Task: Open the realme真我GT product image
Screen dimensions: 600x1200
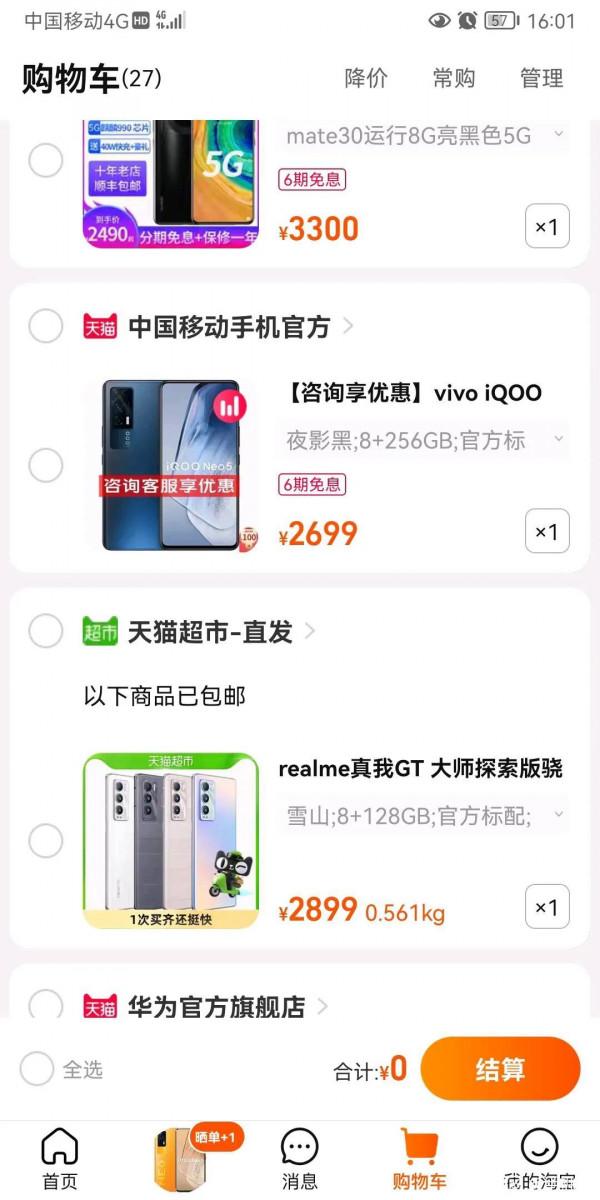Action: click(x=170, y=840)
